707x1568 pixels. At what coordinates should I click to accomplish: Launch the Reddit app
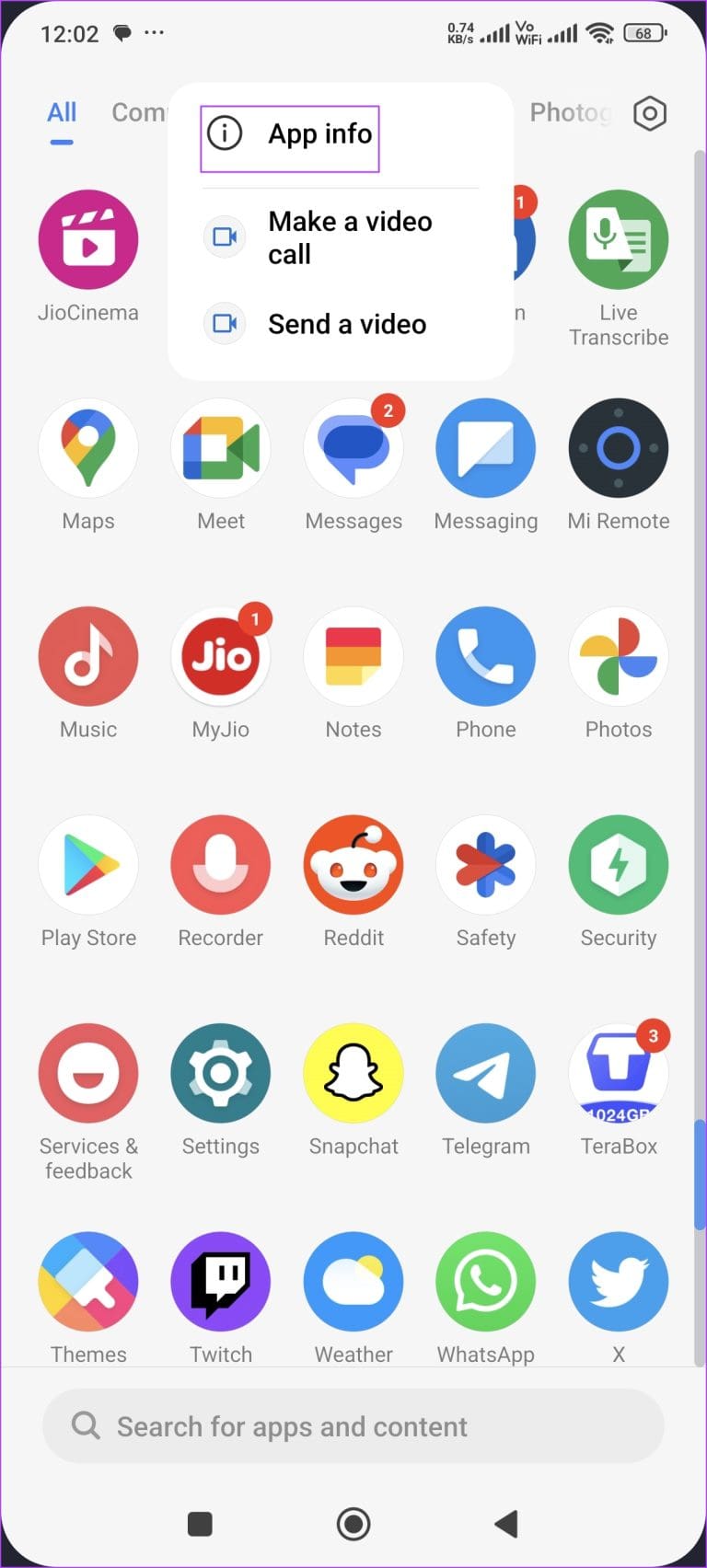click(353, 864)
